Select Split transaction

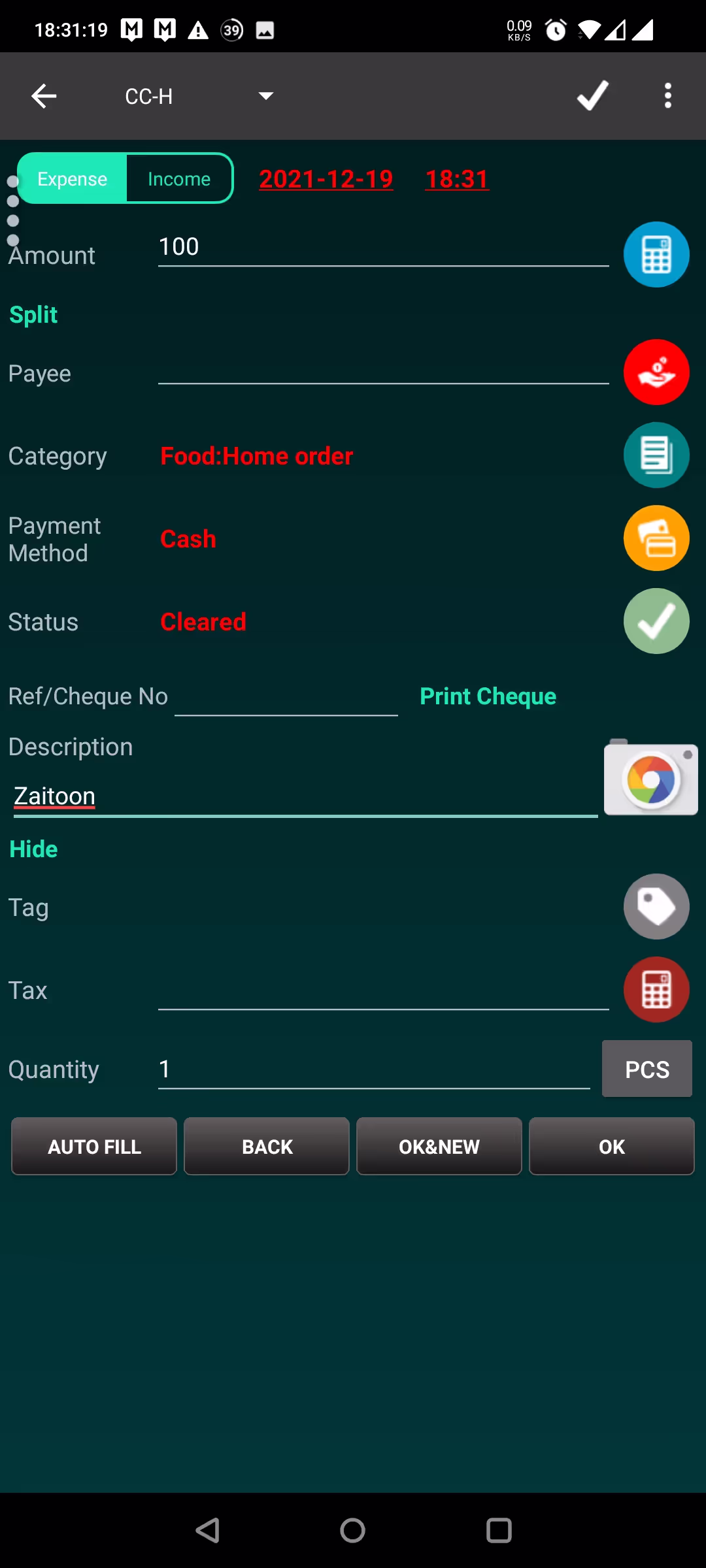tap(33, 315)
